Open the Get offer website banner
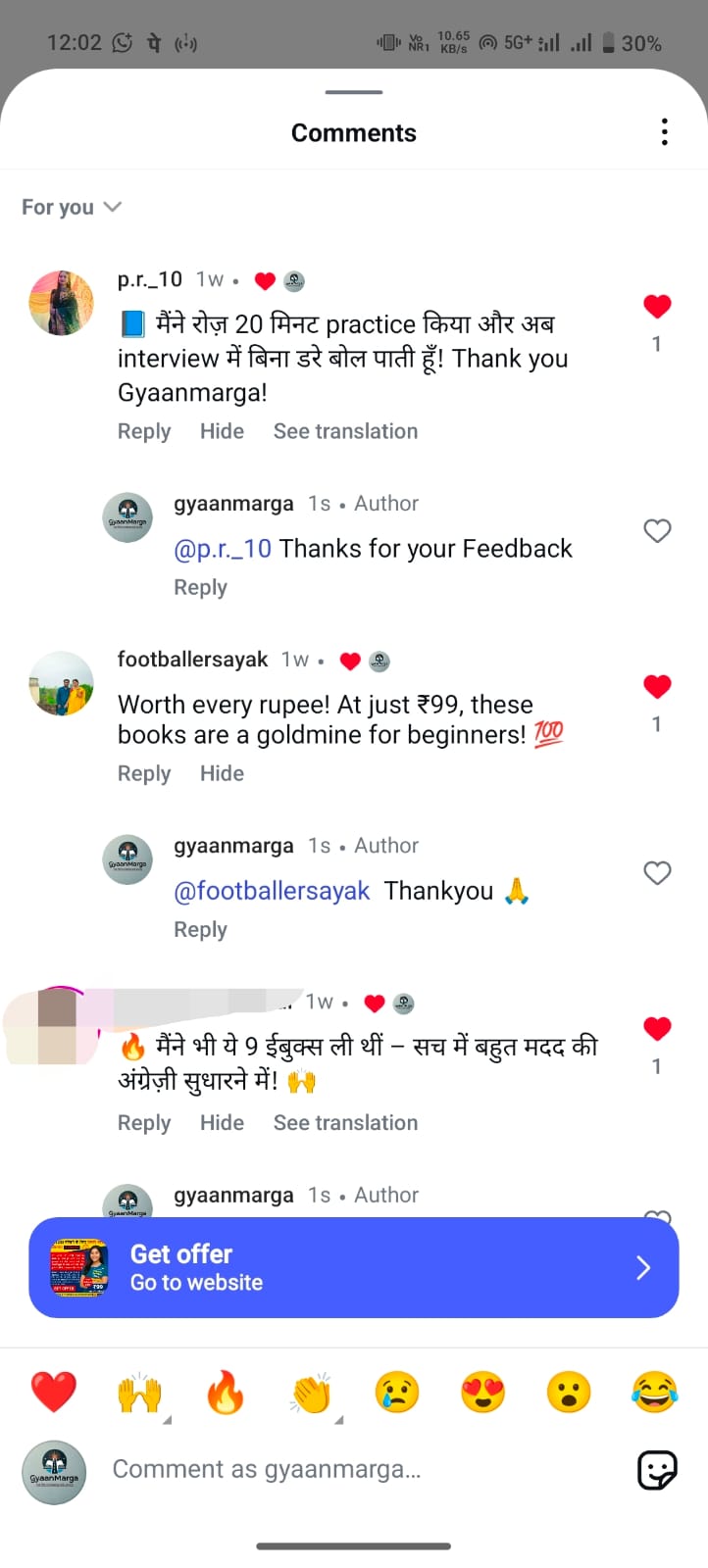 [354, 1268]
